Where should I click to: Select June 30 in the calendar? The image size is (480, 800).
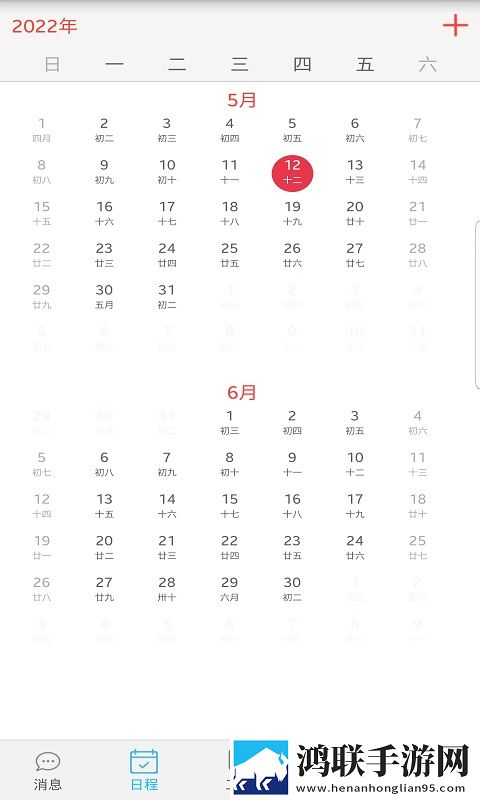click(292, 589)
